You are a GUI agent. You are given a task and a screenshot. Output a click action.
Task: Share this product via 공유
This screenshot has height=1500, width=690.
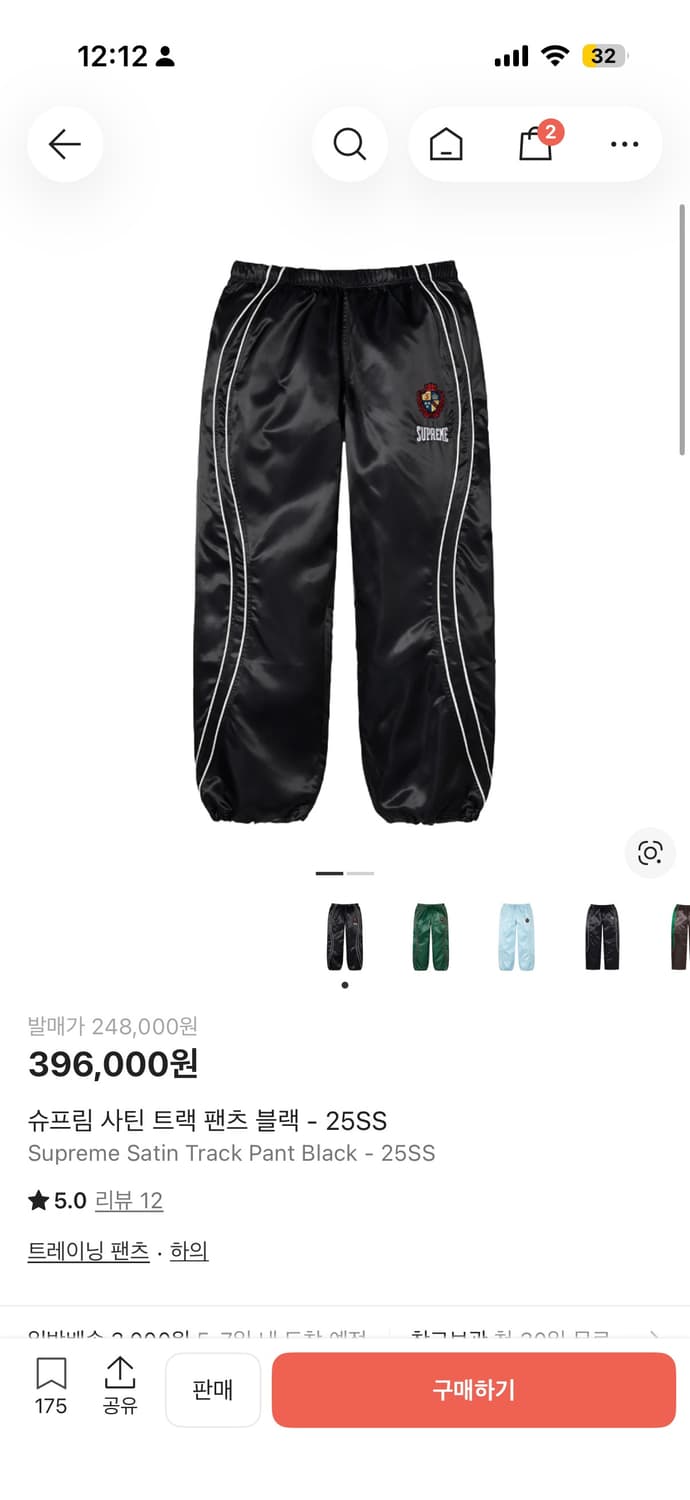(x=120, y=1387)
